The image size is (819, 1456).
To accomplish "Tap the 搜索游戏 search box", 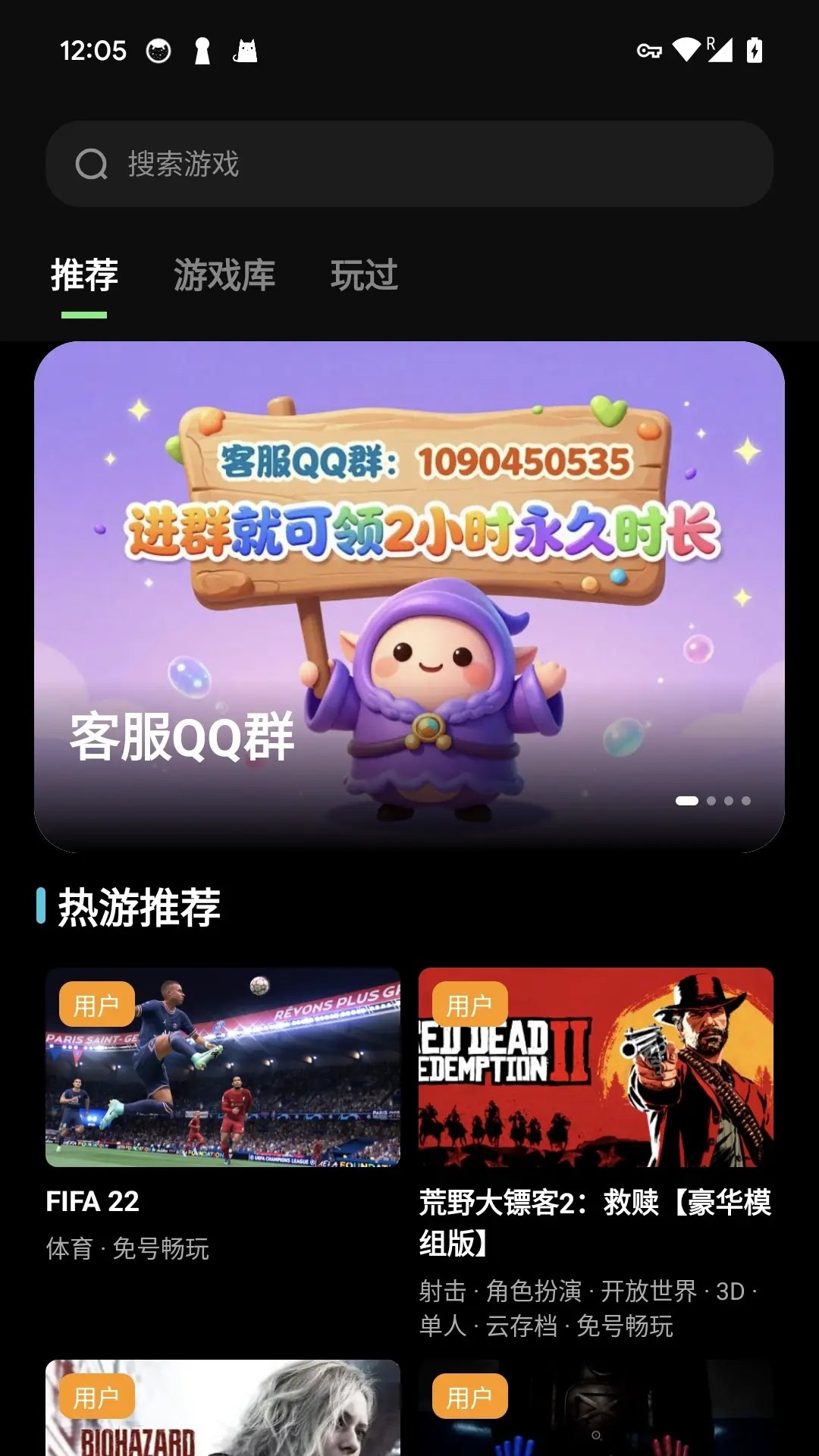I will tap(409, 164).
